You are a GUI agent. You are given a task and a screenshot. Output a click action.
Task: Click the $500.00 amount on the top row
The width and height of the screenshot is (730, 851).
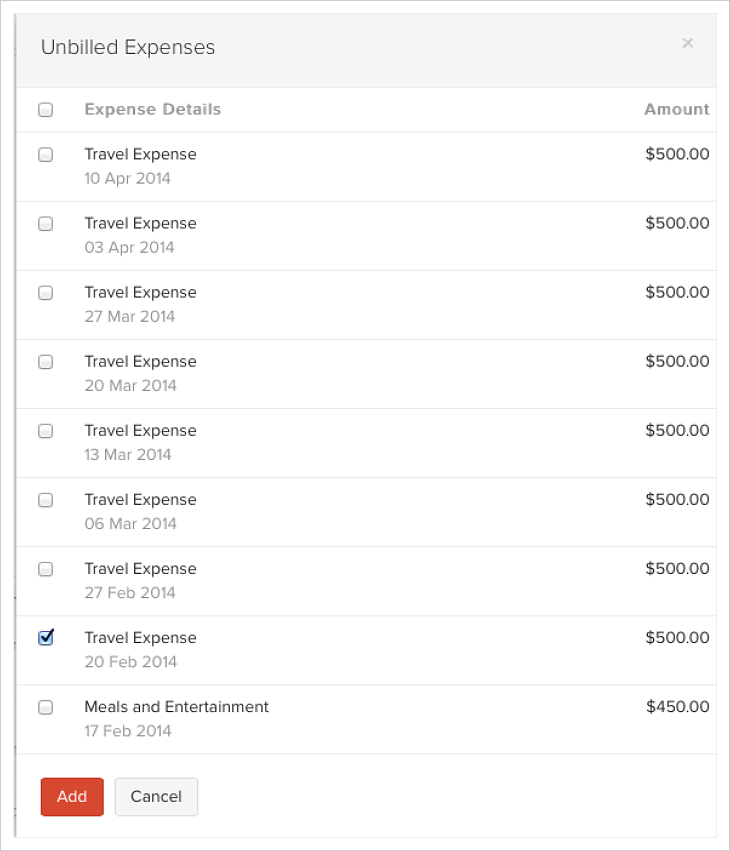click(677, 154)
